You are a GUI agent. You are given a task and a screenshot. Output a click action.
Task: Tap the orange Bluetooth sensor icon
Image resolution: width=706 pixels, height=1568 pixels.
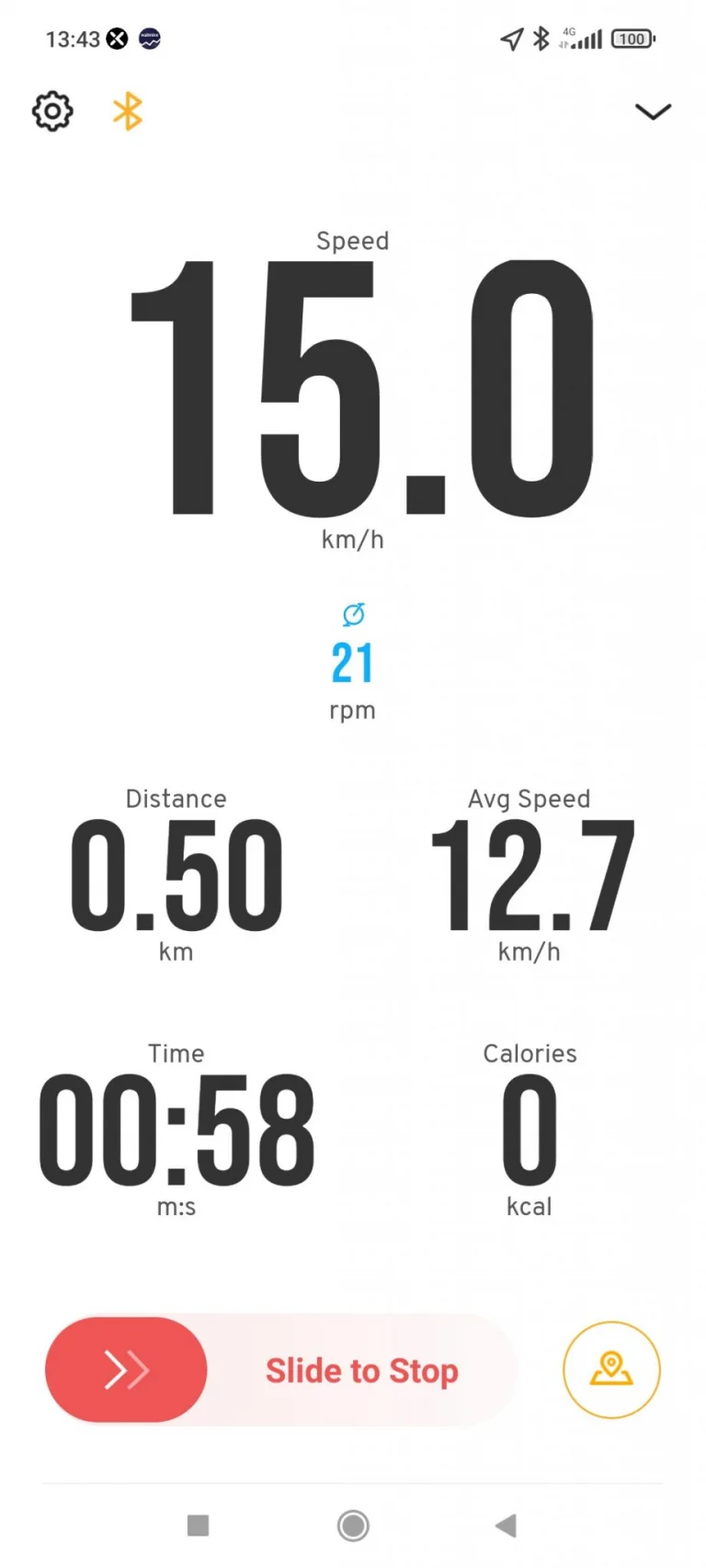pyautogui.click(x=128, y=112)
